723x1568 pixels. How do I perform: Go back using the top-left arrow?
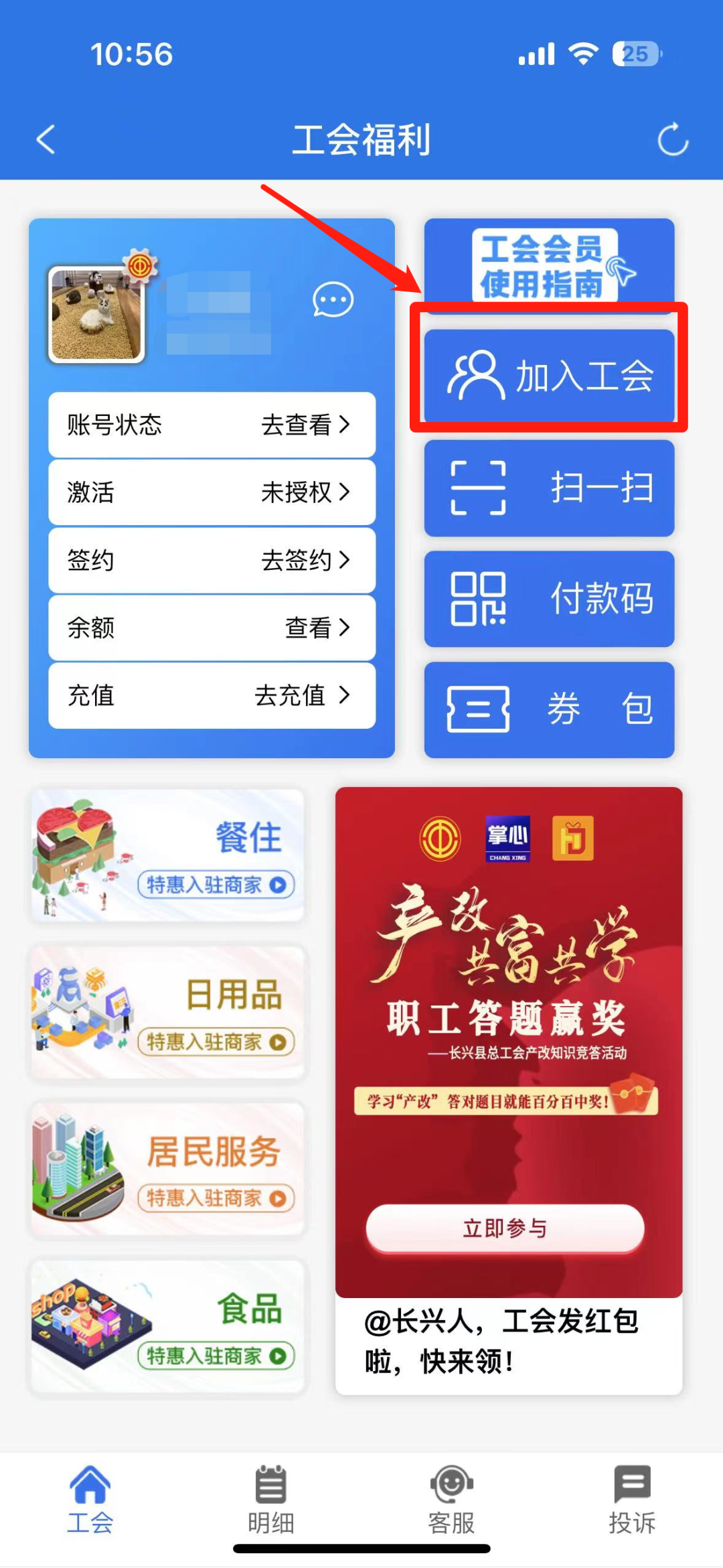pos(46,140)
